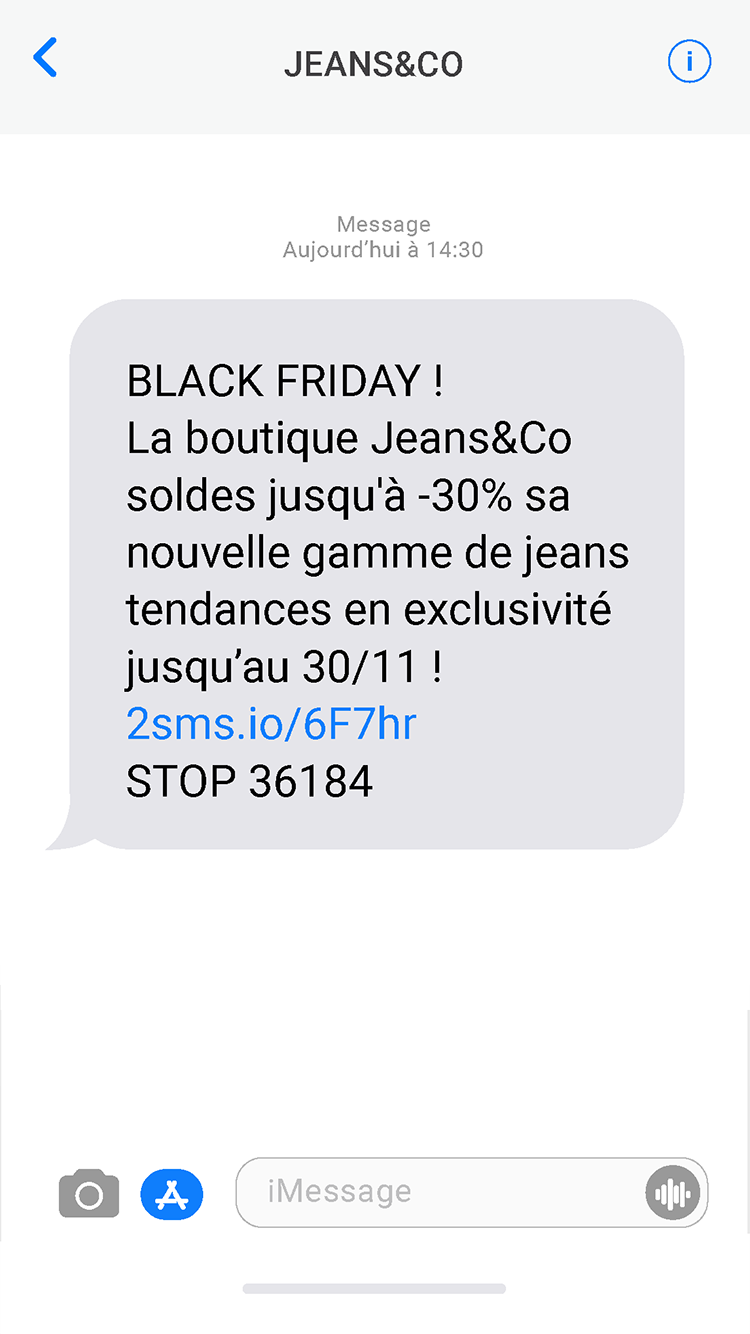Open the 2sms.io/6F7hr link
This screenshot has height=1334, width=750.
271,724
